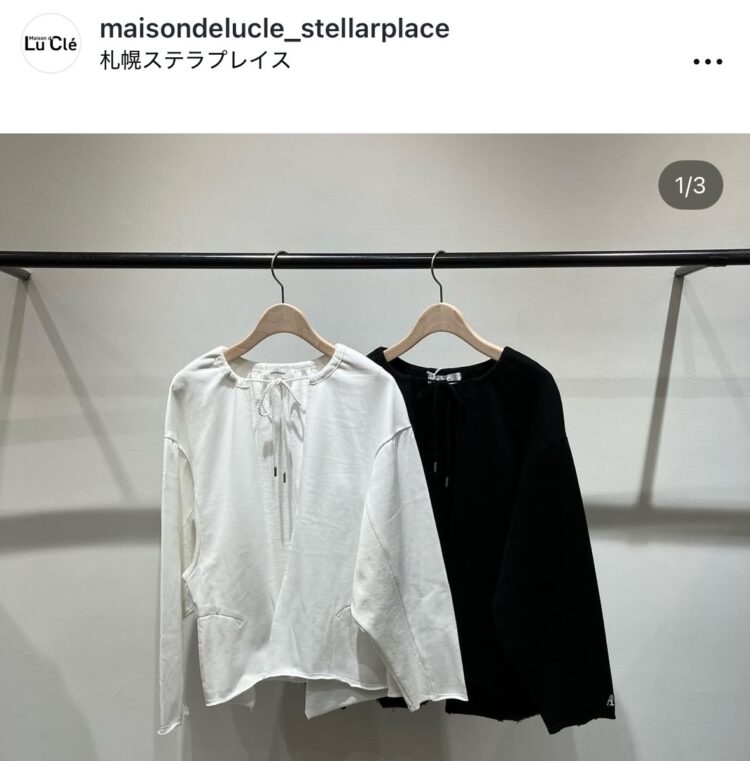Open the maisondelucle_stellarplace profile
This screenshot has height=761, width=750.
(x=274, y=29)
